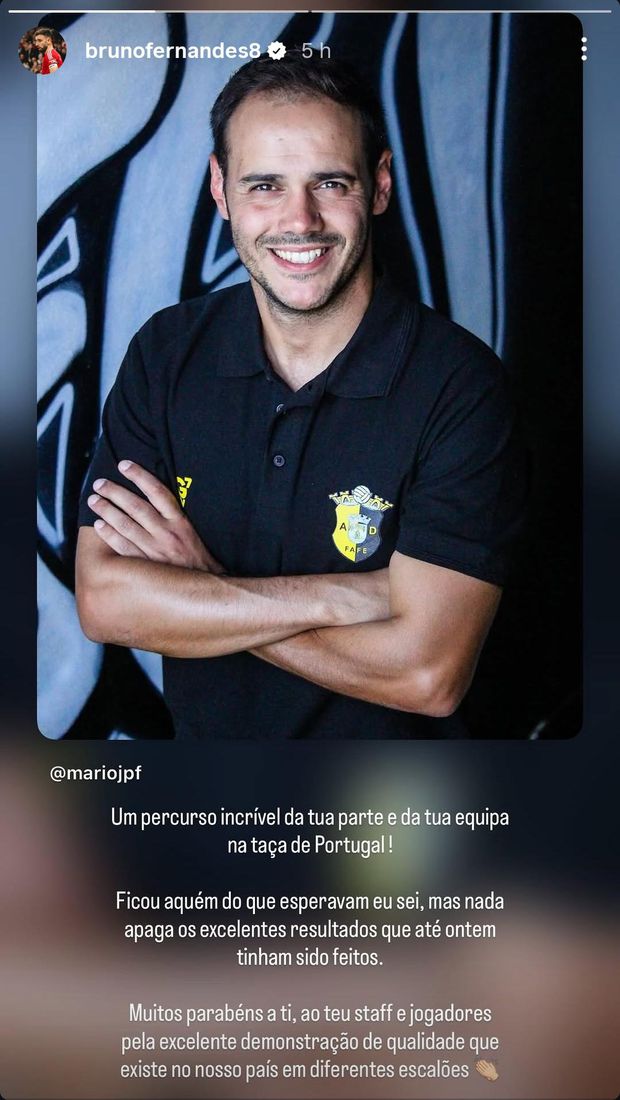The height and width of the screenshot is (1100, 620).
Task: Open the story overflow menu
Action: 583,49
